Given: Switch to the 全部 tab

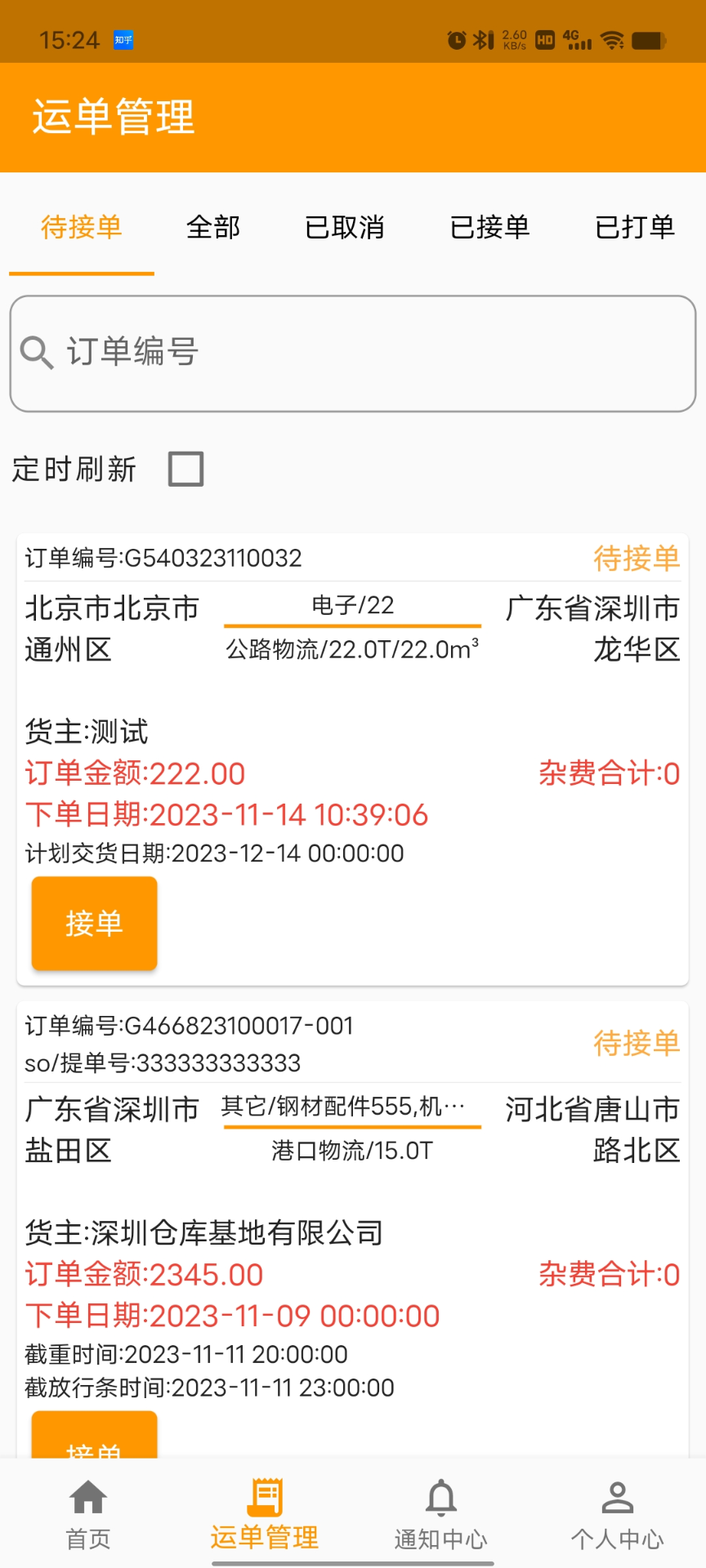Looking at the screenshot, I should coord(212,229).
